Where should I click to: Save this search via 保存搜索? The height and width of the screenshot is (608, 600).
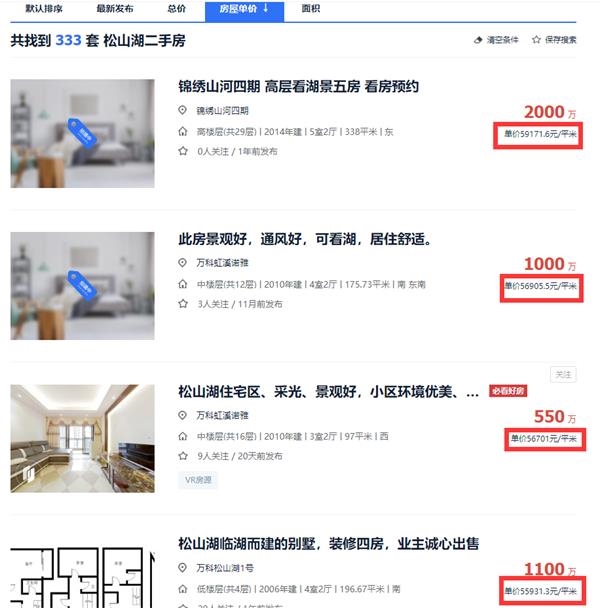pos(554,40)
